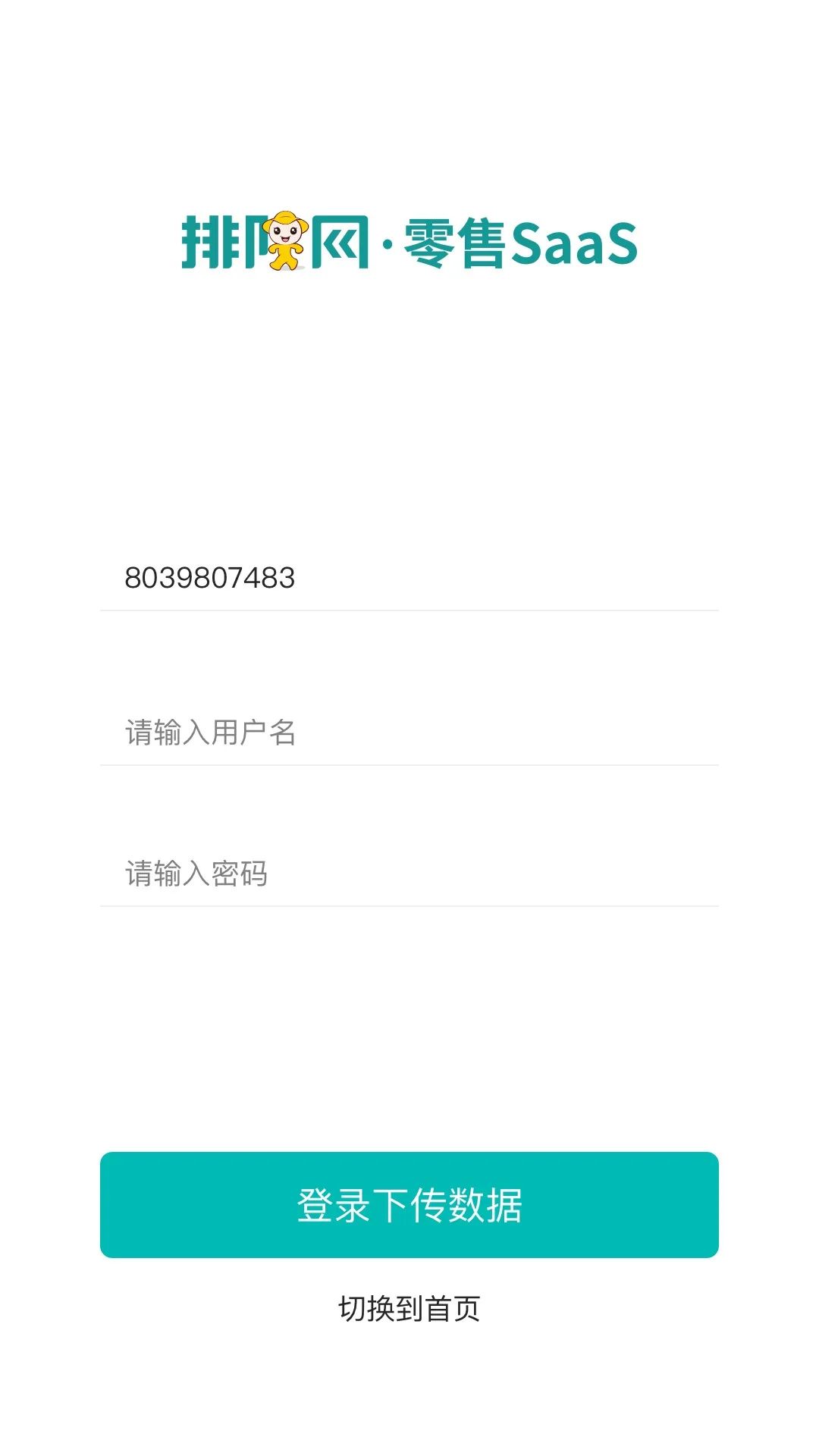
Task: Tap the password field 请输入密码
Action: (409, 874)
